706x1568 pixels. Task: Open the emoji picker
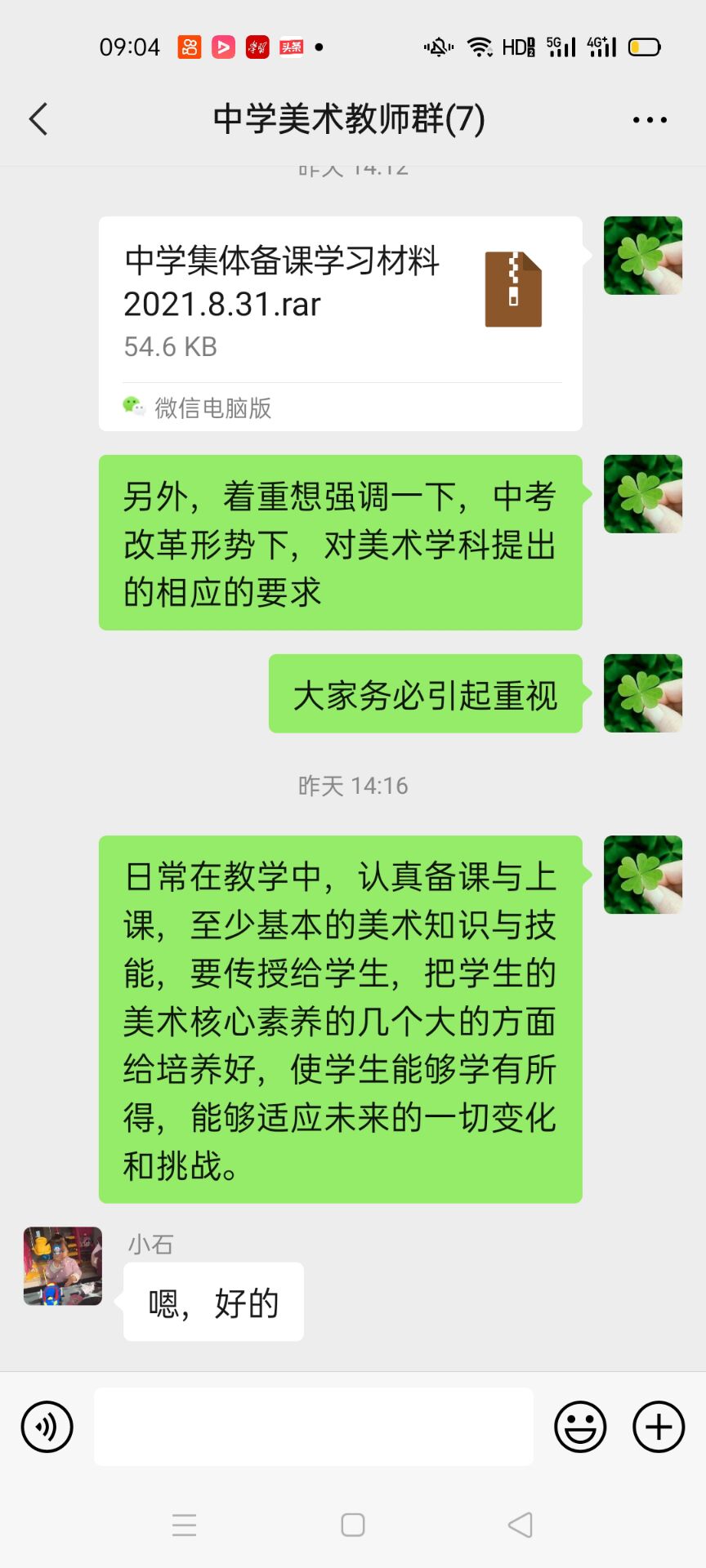(580, 1427)
